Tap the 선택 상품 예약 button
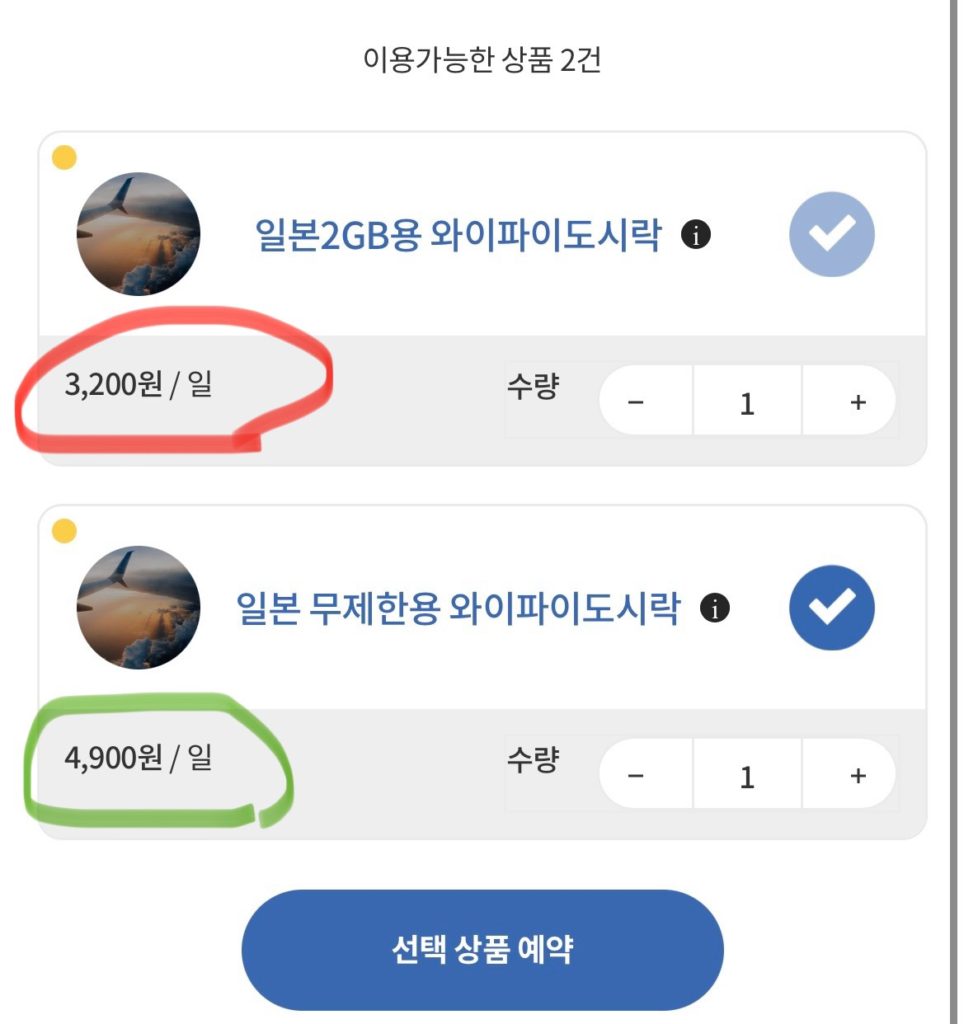Image resolution: width=964 pixels, height=1024 pixels. [482, 950]
